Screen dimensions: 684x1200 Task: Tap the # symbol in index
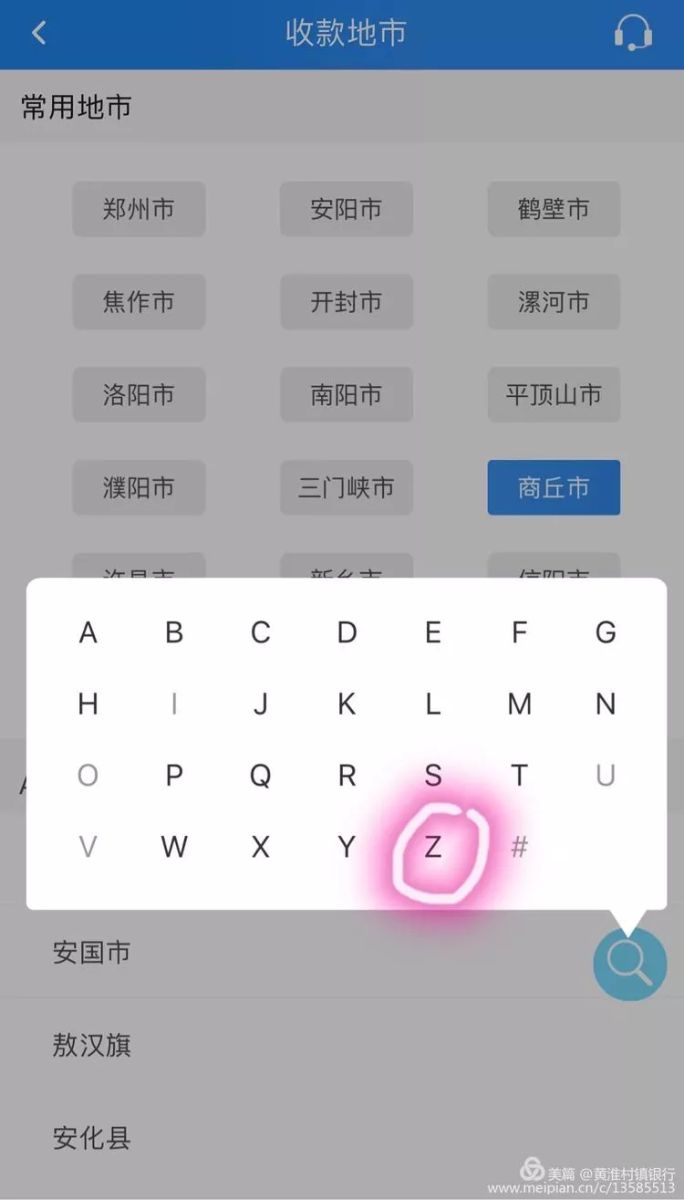[x=519, y=847]
